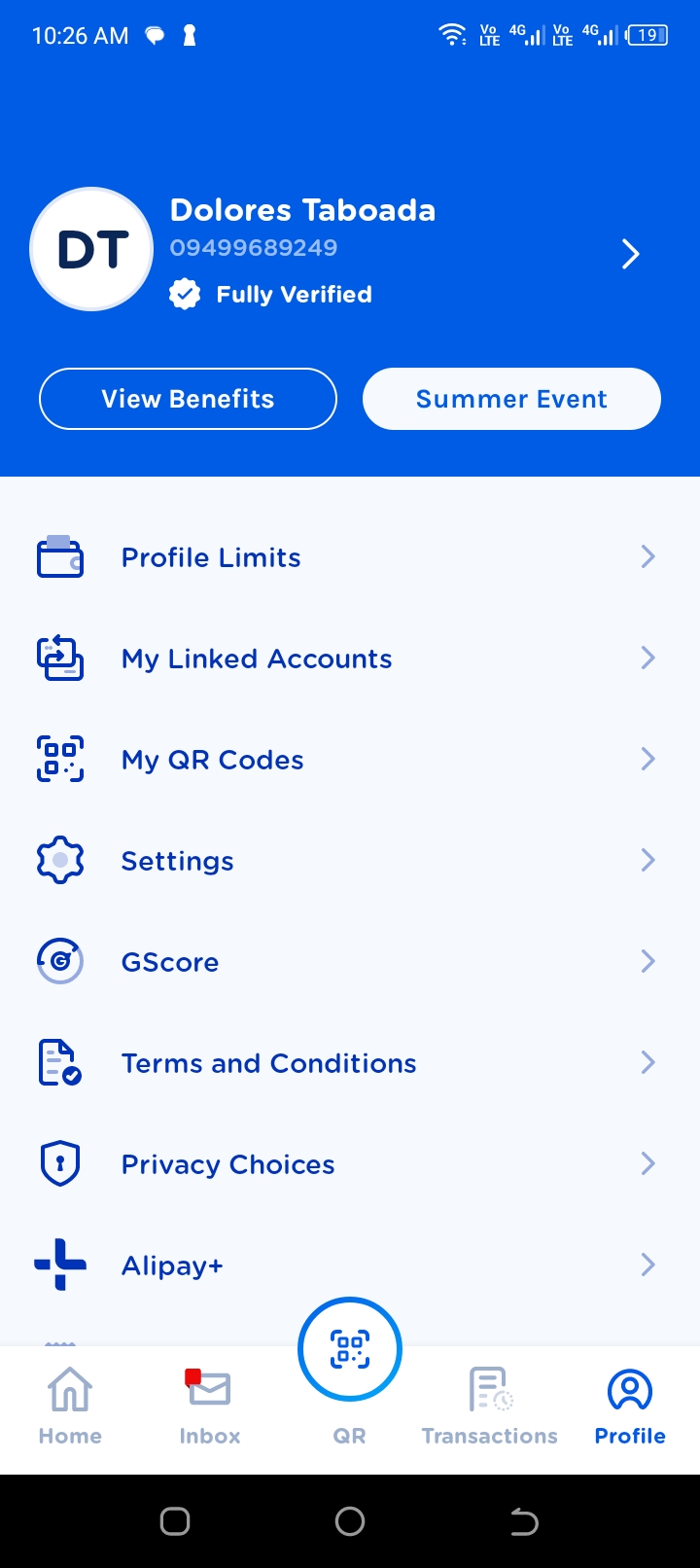The width and height of the screenshot is (700, 1568).
Task: Open the Summer Event button
Action: click(511, 399)
